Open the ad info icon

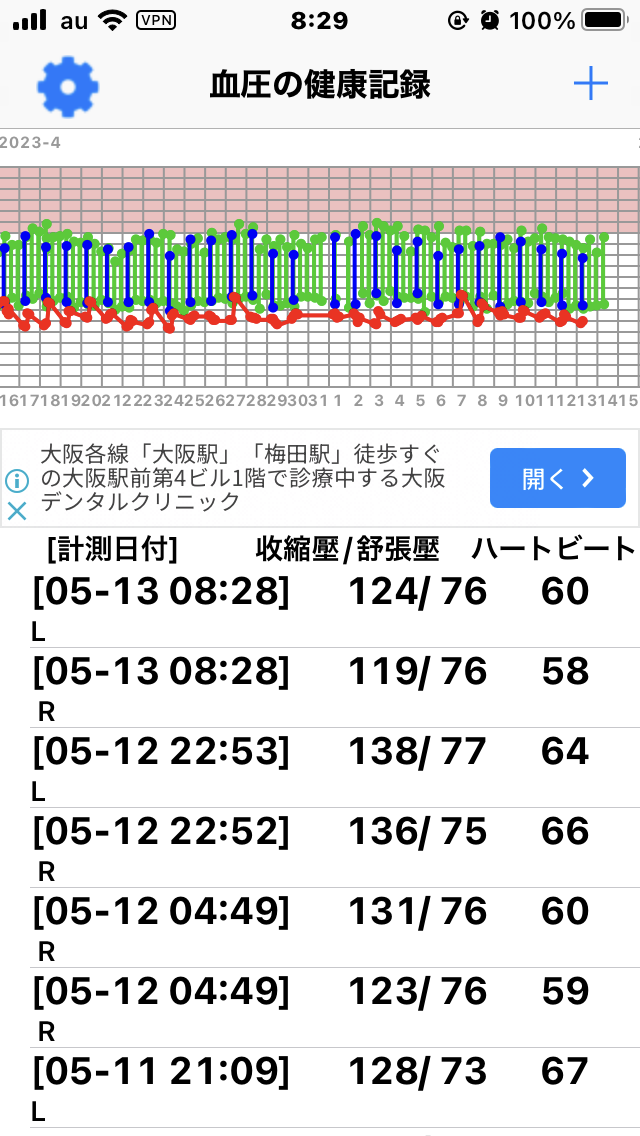coord(17,480)
